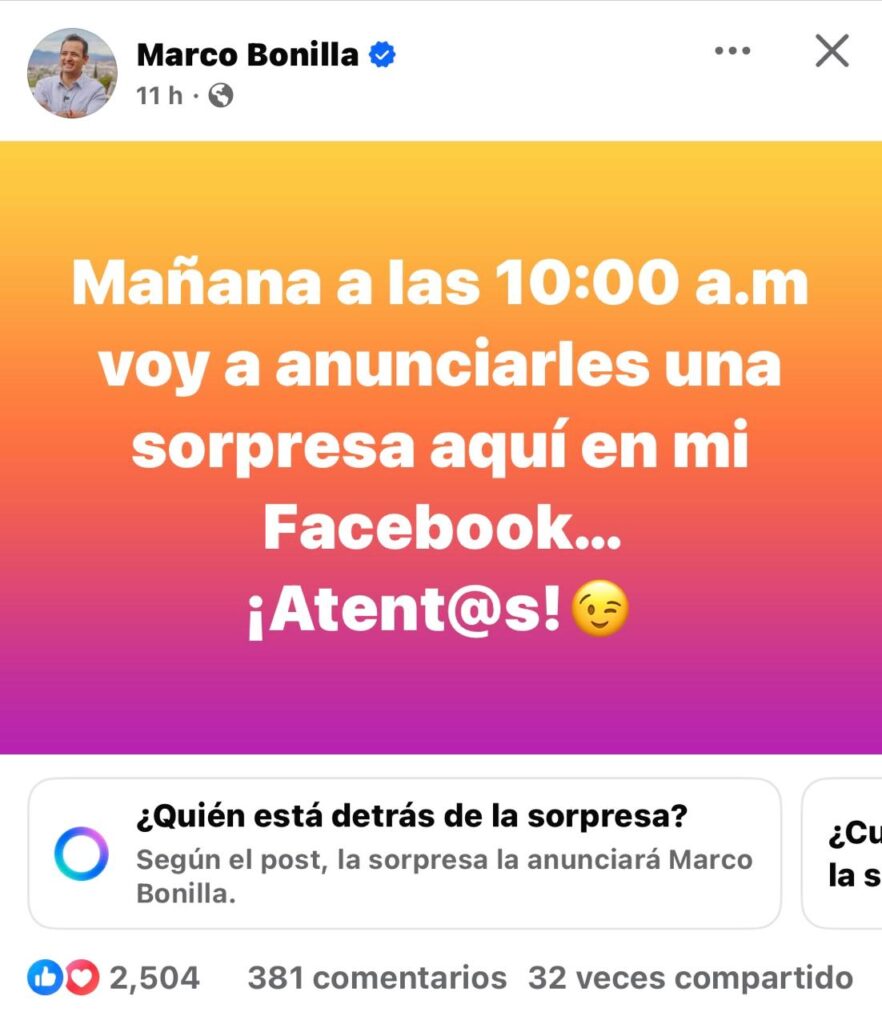Open the partially visible second question card
The height and width of the screenshot is (1024, 882).
(x=845, y=853)
